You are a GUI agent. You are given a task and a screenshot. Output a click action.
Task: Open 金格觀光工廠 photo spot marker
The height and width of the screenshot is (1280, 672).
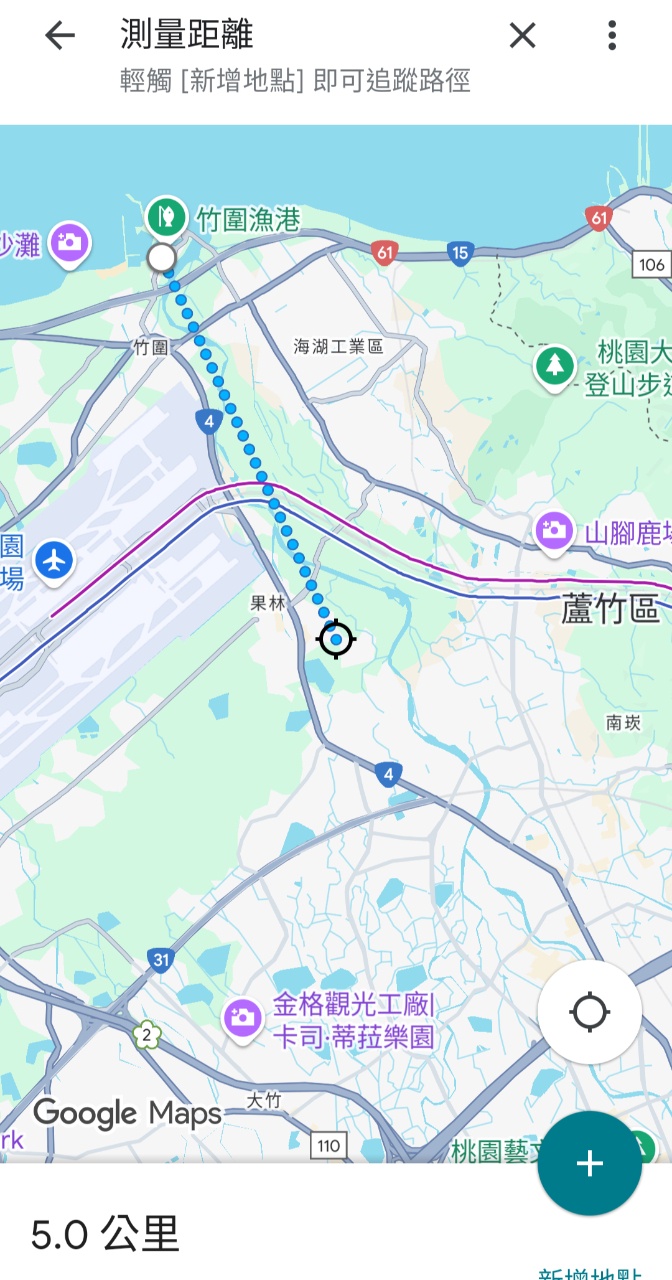point(242,1019)
